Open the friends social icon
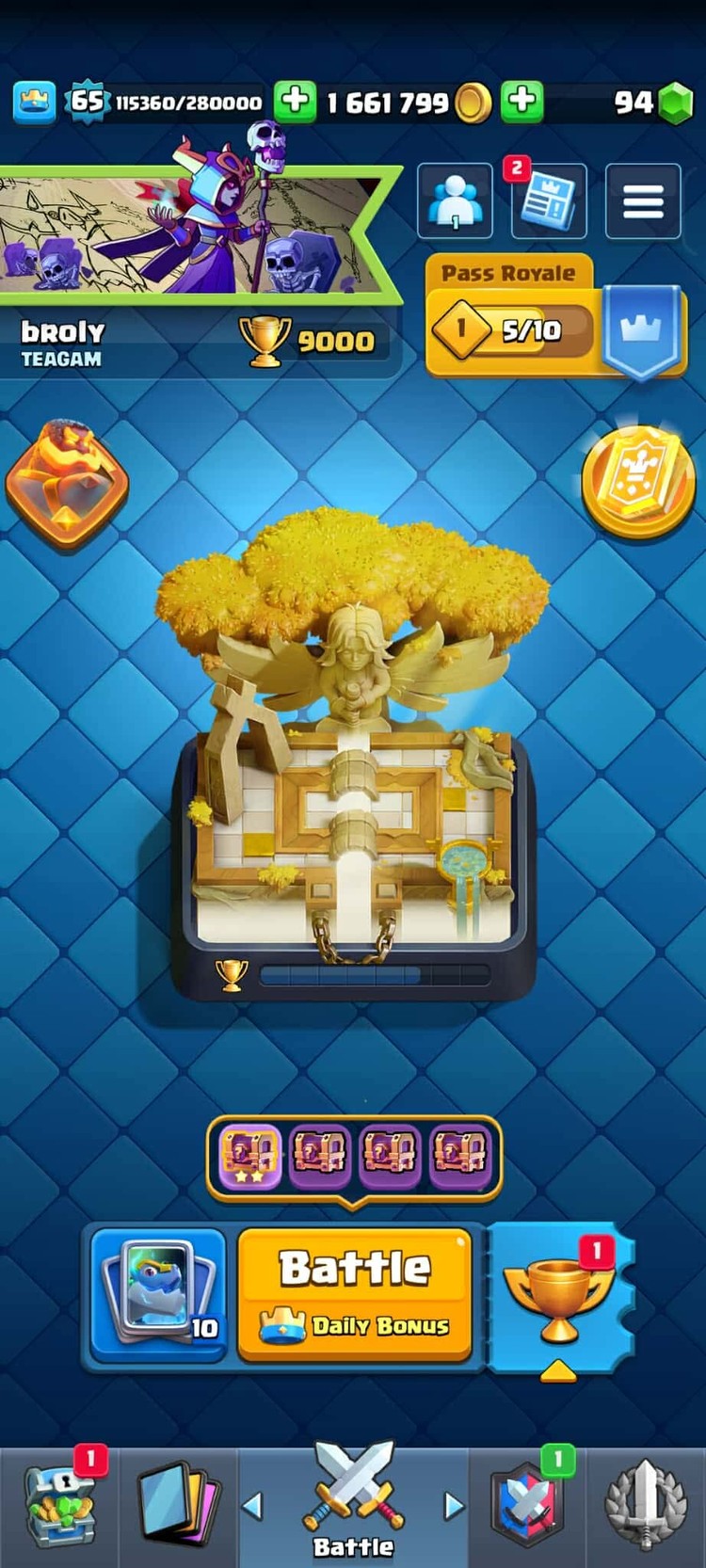This screenshot has width=706, height=1568. coord(455,200)
